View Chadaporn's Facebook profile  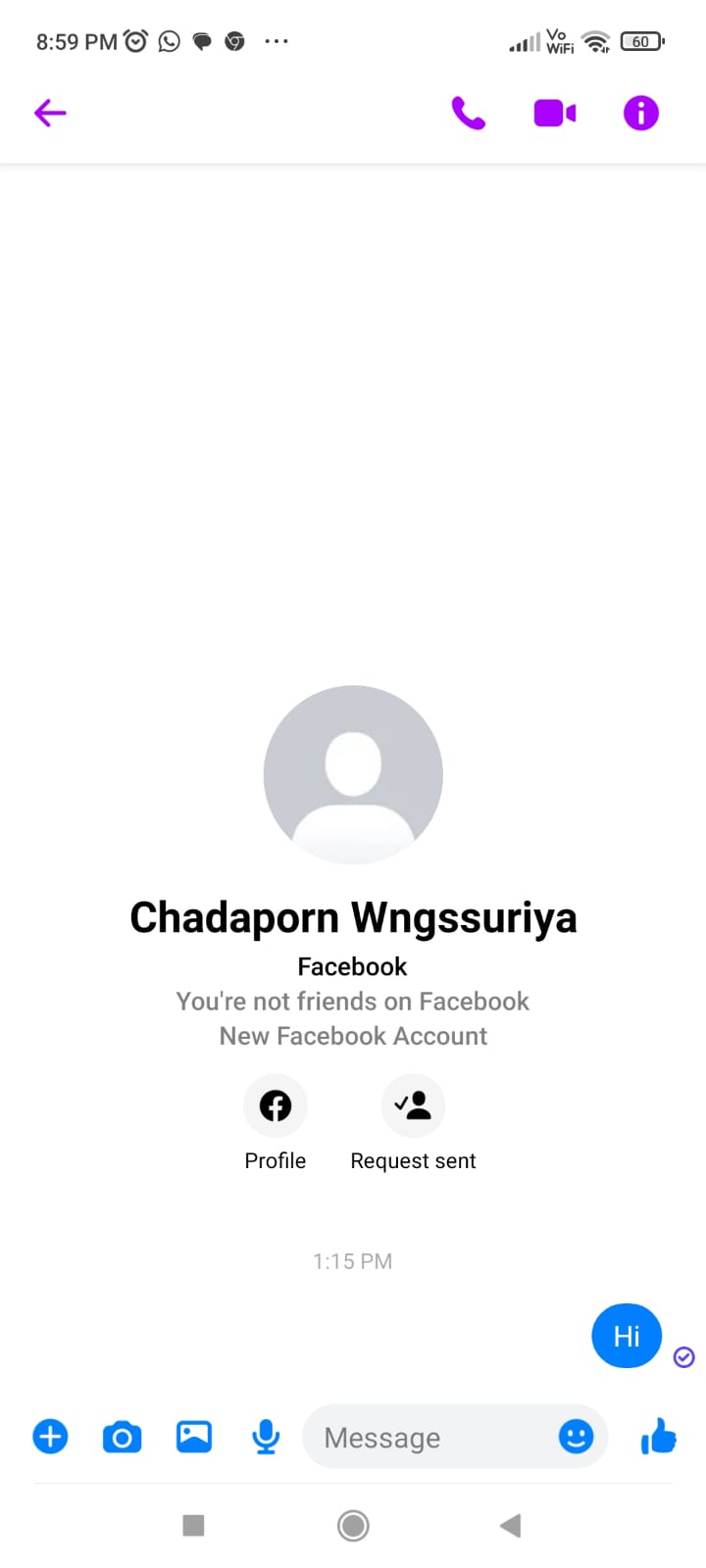coord(276,1105)
